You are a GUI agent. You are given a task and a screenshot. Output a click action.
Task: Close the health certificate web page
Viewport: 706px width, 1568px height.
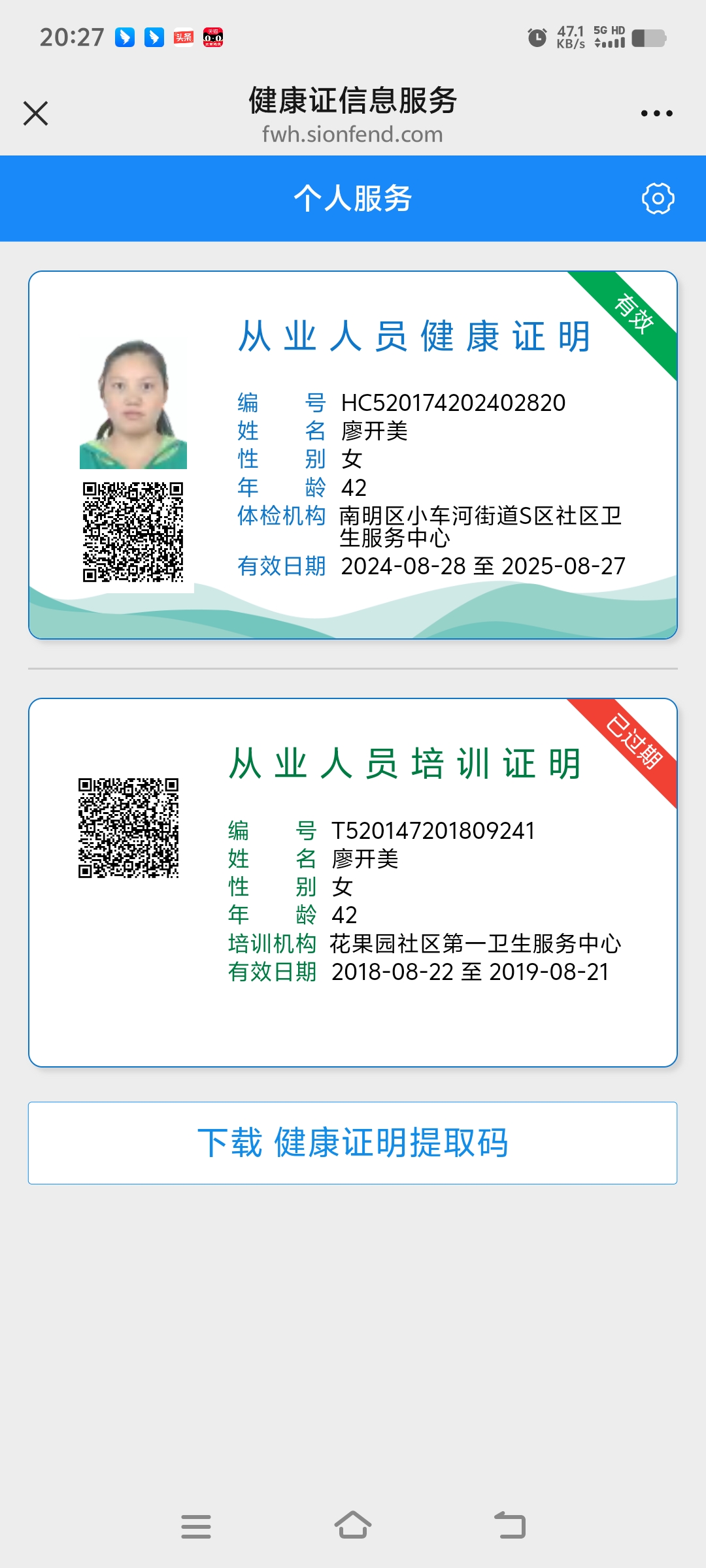point(36,113)
